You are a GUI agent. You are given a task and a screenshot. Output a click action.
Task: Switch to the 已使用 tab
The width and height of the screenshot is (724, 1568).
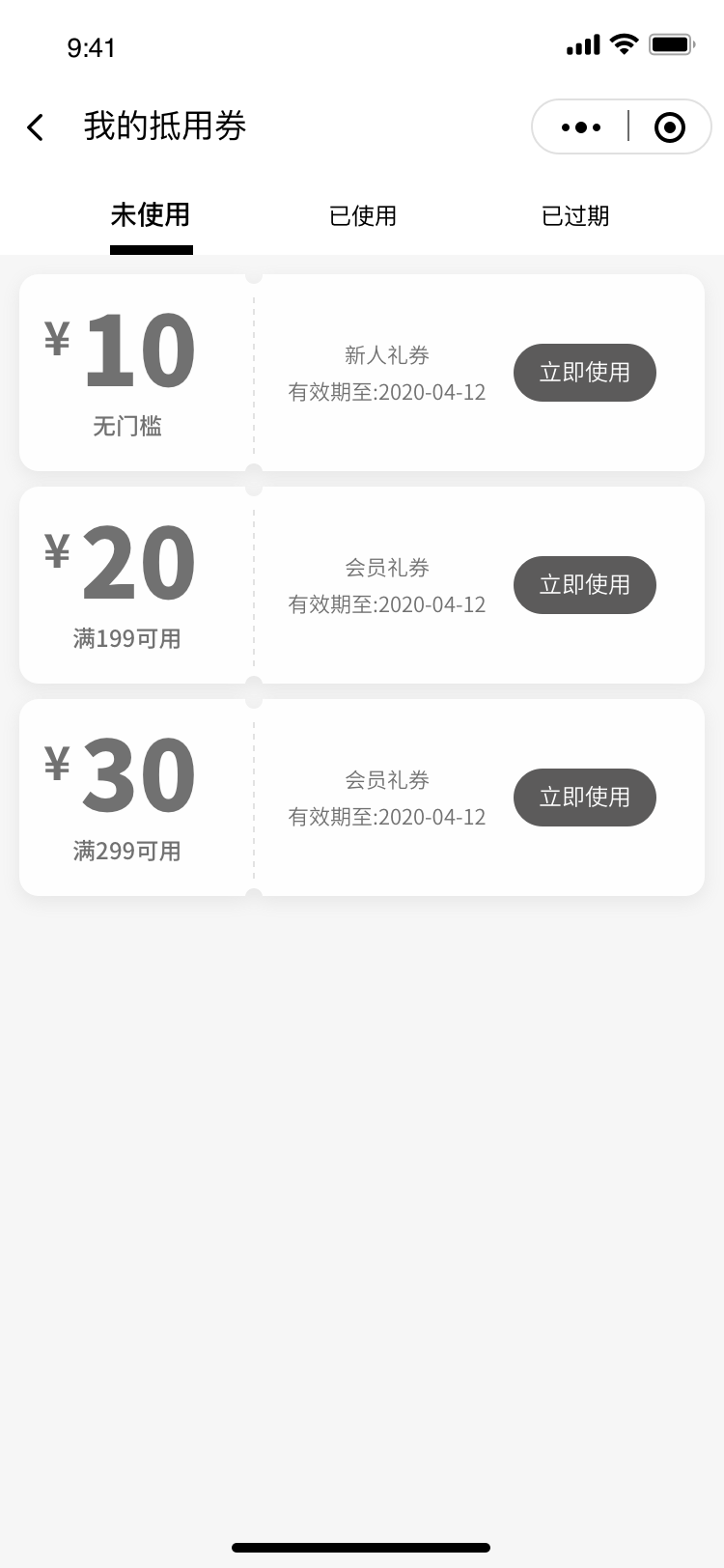coord(363,215)
